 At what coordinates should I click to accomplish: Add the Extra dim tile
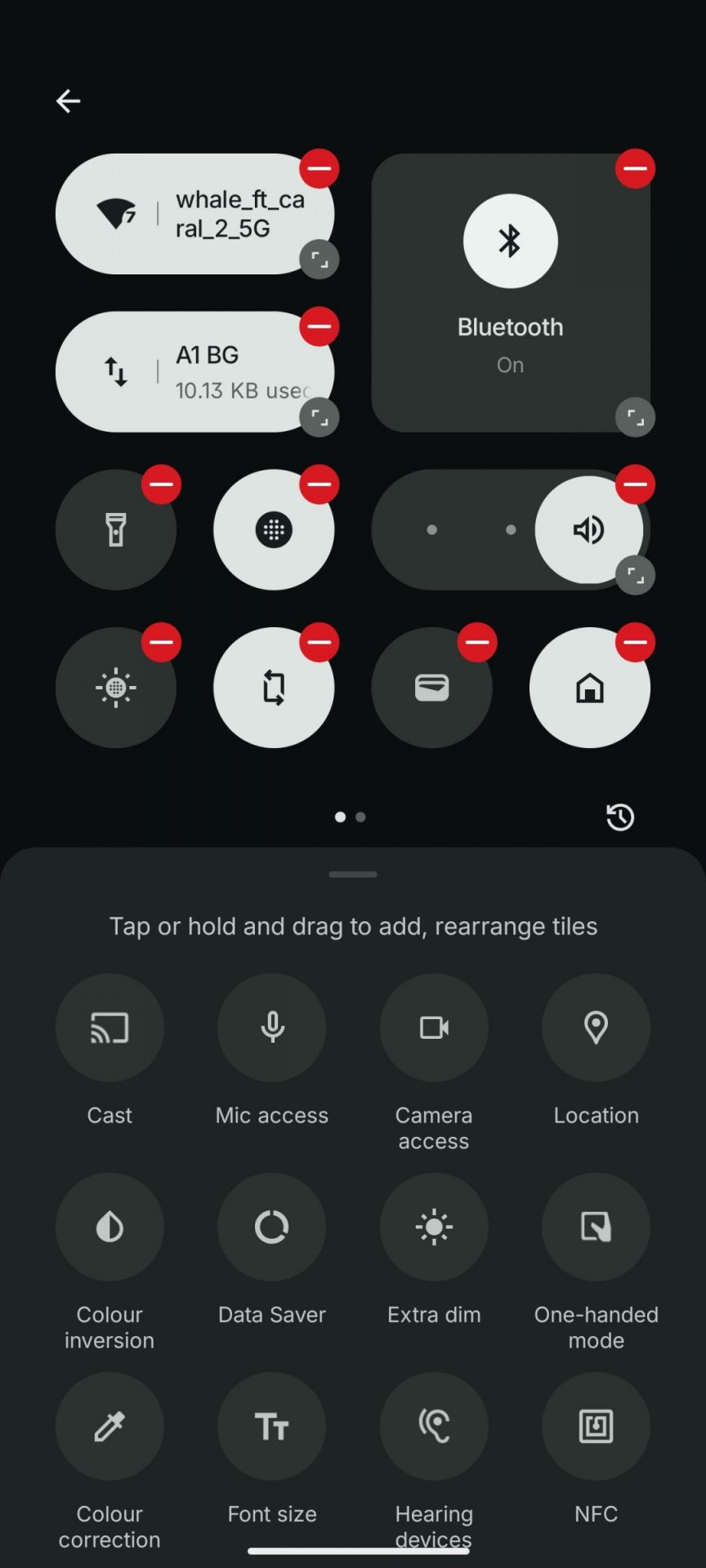point(434,1227)
